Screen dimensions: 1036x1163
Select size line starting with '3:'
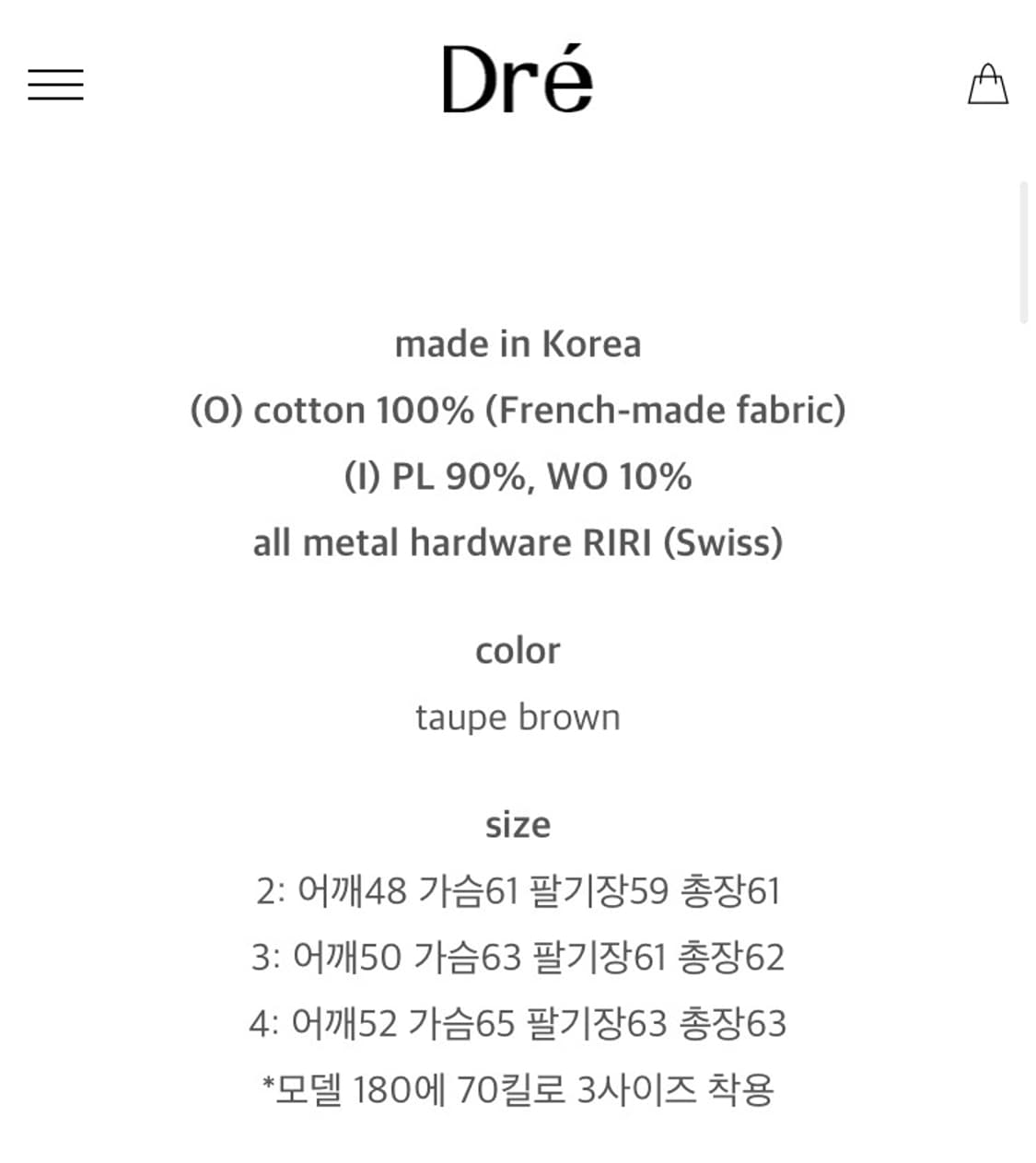point(518,958)
